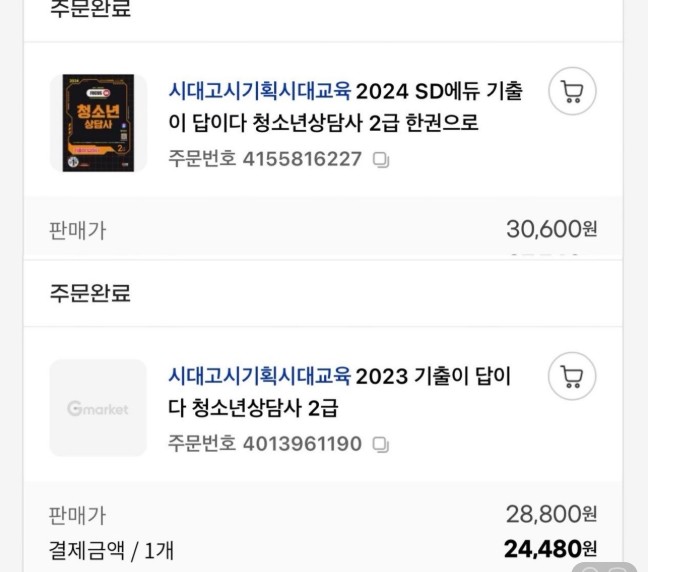688x572 pixels.
Task: Open the Gmarket placeholder thumbnail of 2023 book
Action: (x=98, y=408)
